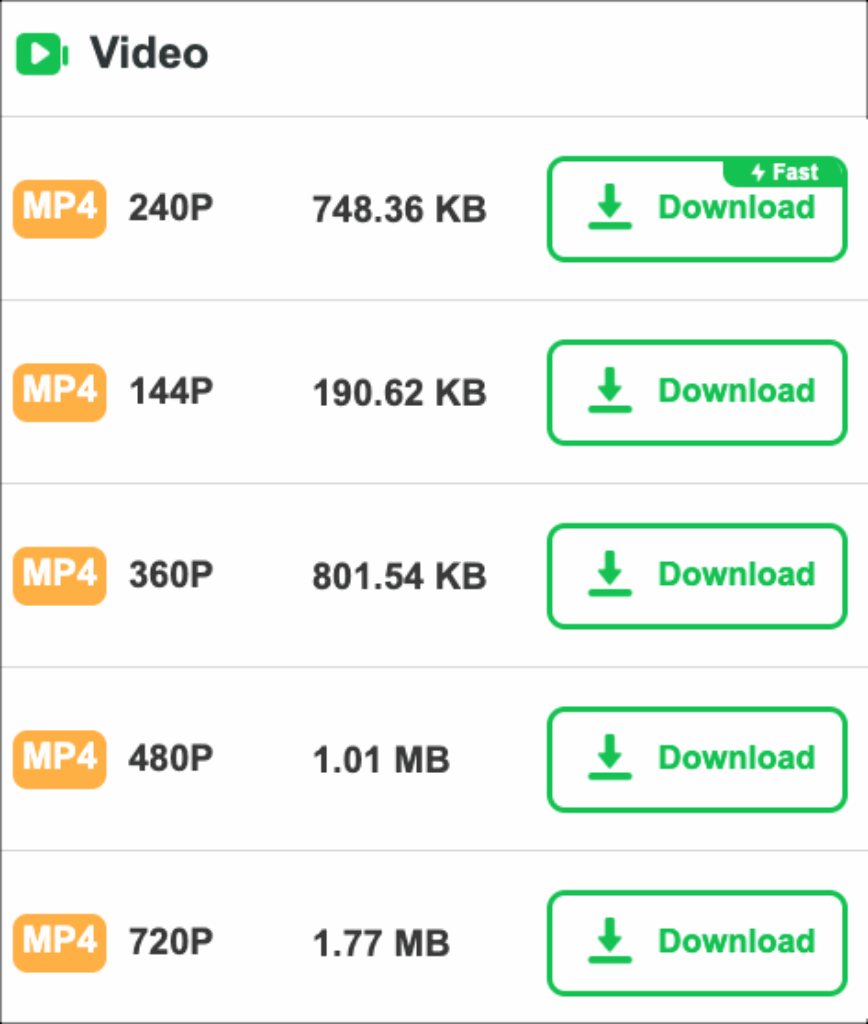Get the 360P video download

coord(697,576)
